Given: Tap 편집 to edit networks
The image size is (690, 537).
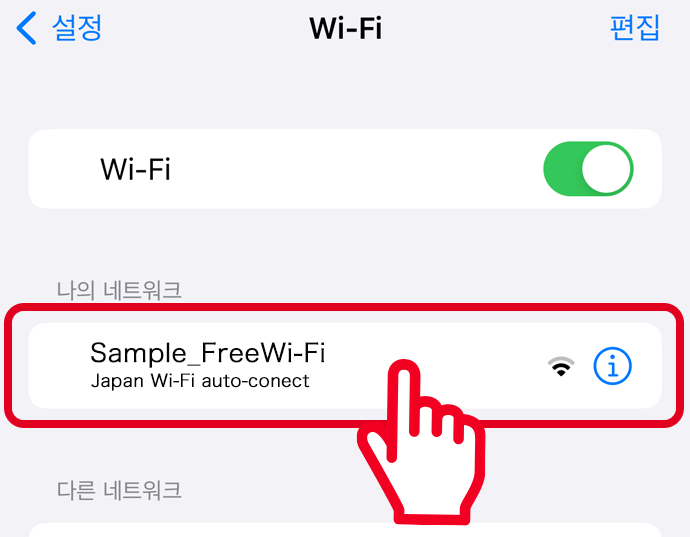Looking at the screenshot, I should [x=634, y=28].
